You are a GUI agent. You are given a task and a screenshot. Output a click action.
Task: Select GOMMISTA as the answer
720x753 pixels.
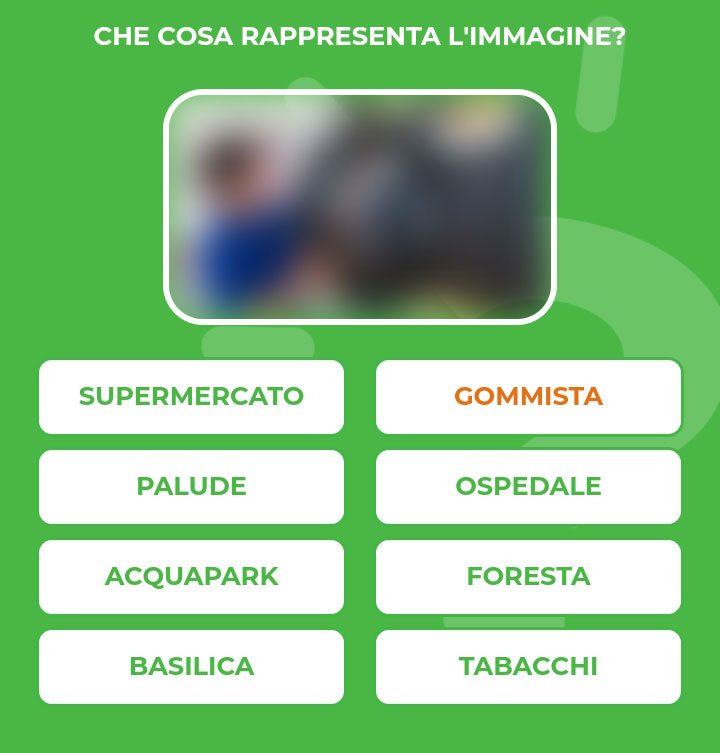(x=528, y=397)
